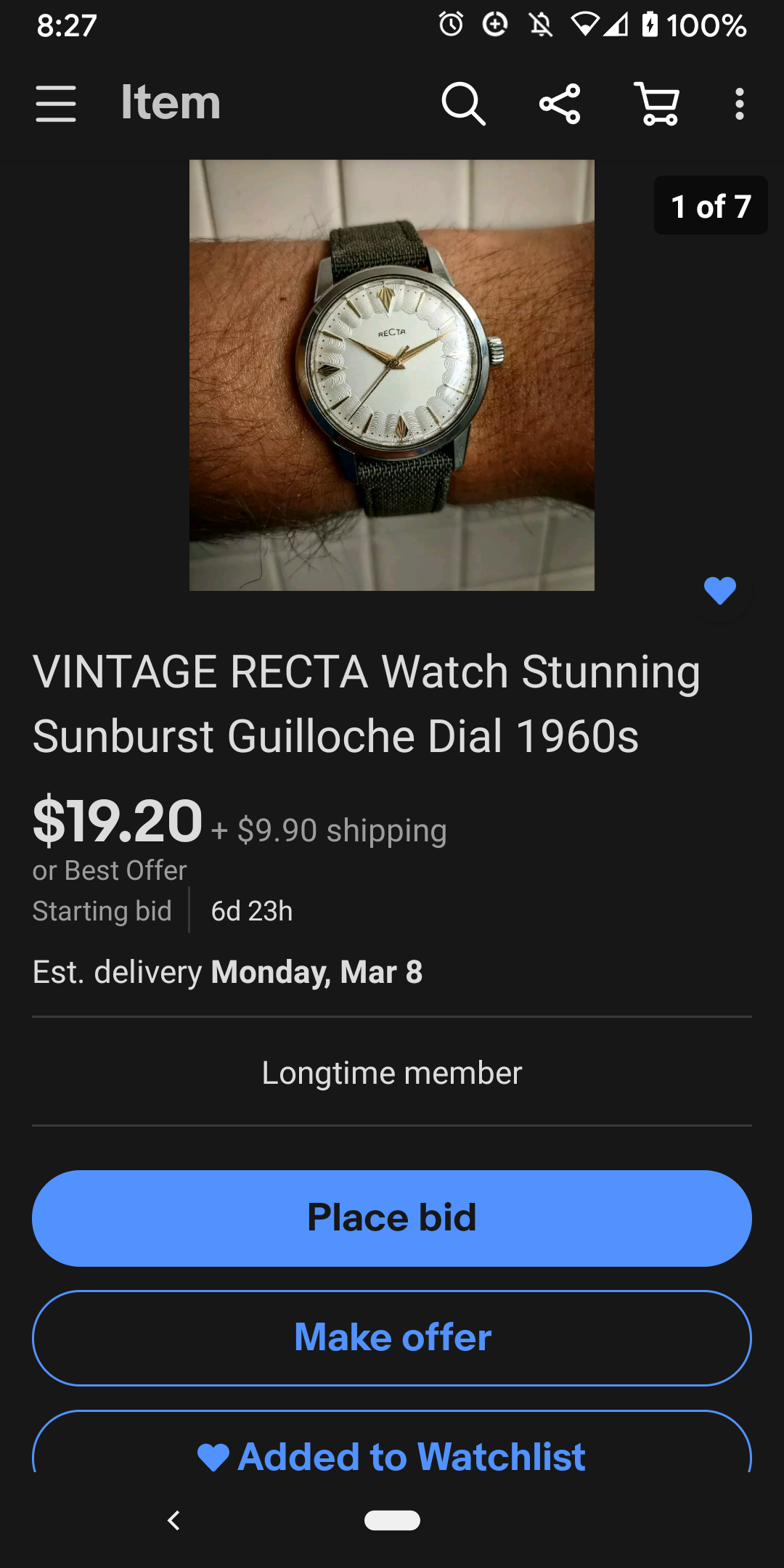Make an offer on this watch
784x1568 pixels.
(392, 1337)
